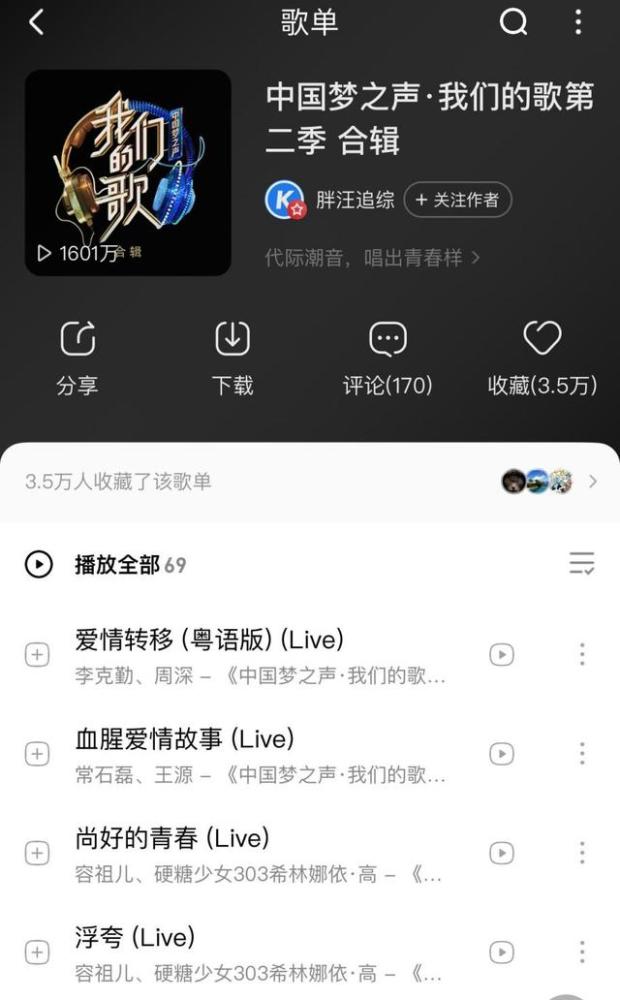Open the playlist cover 我们的歌
This screenshot has height=1000, width=620.
(x=128, y=172)
